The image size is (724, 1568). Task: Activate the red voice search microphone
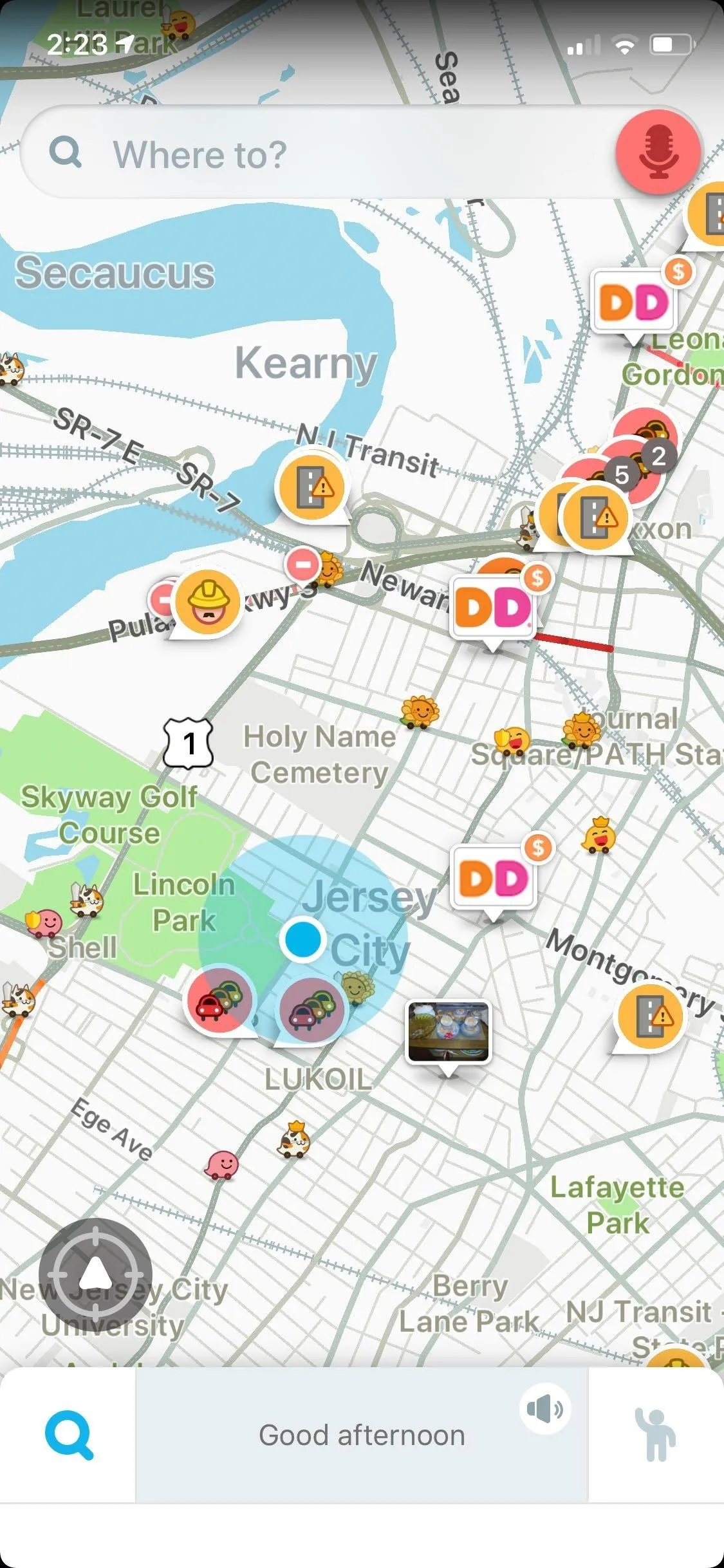tap(658, 152)
